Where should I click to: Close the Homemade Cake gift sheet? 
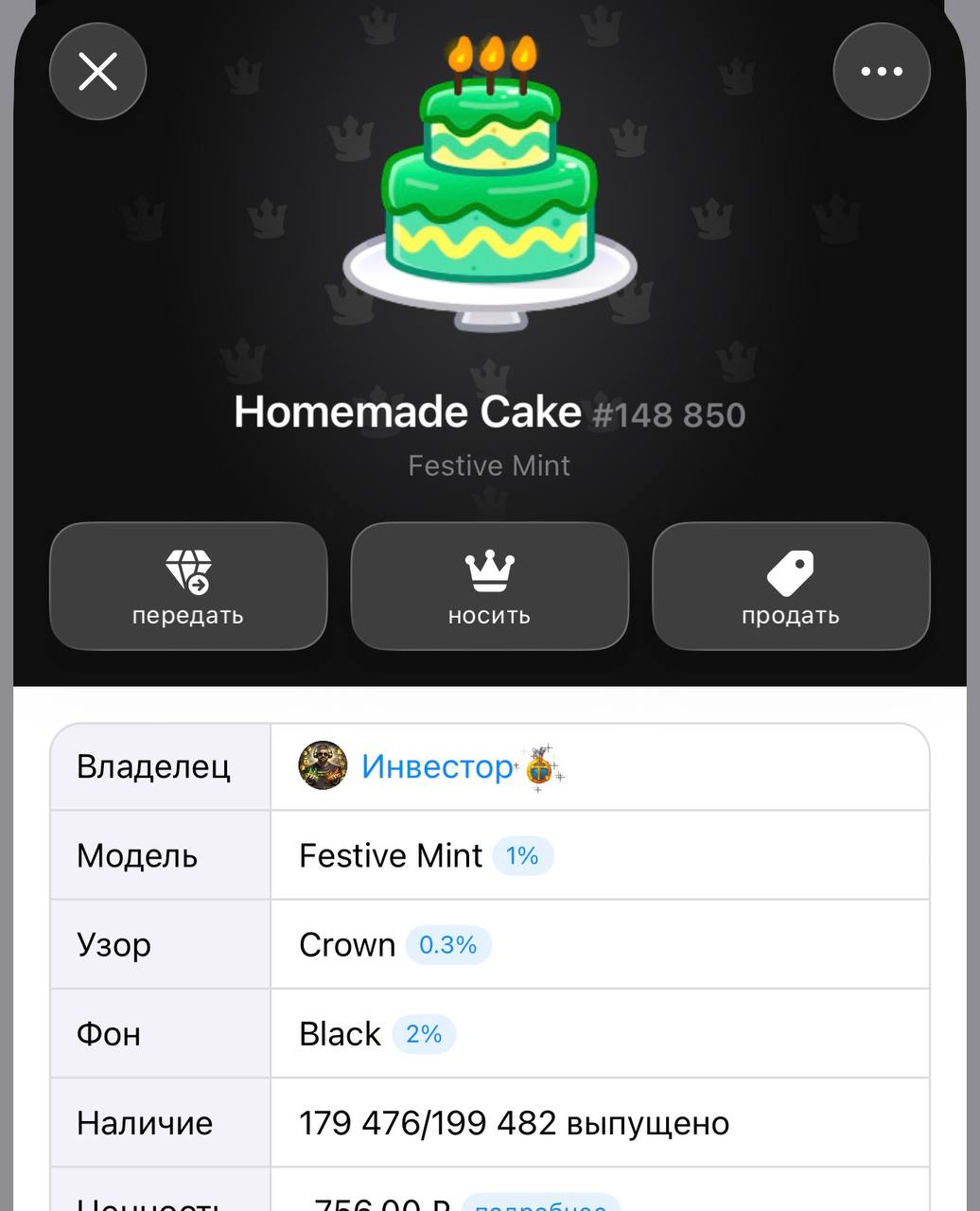point(97,72)
